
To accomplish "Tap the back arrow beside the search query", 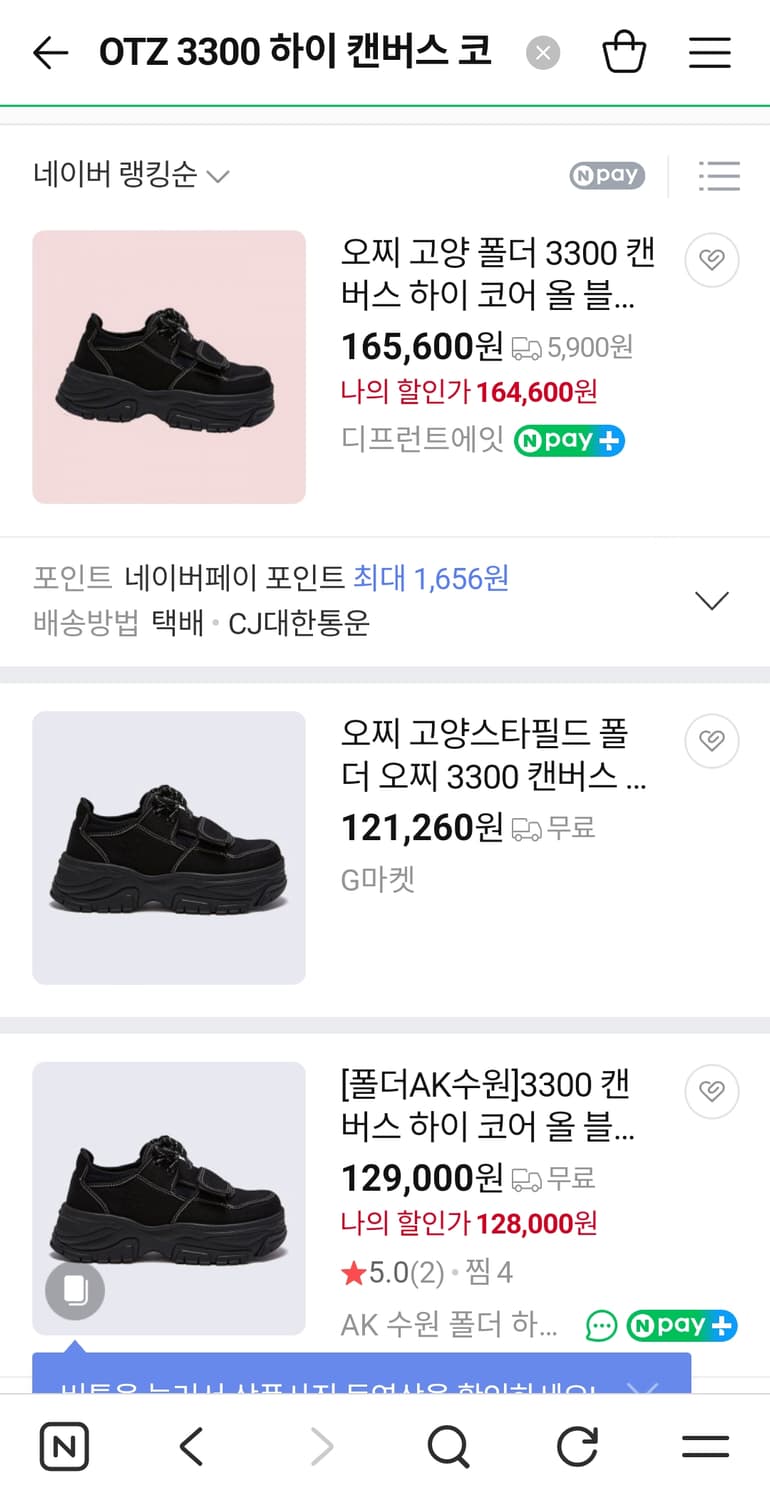I will 49,52.
